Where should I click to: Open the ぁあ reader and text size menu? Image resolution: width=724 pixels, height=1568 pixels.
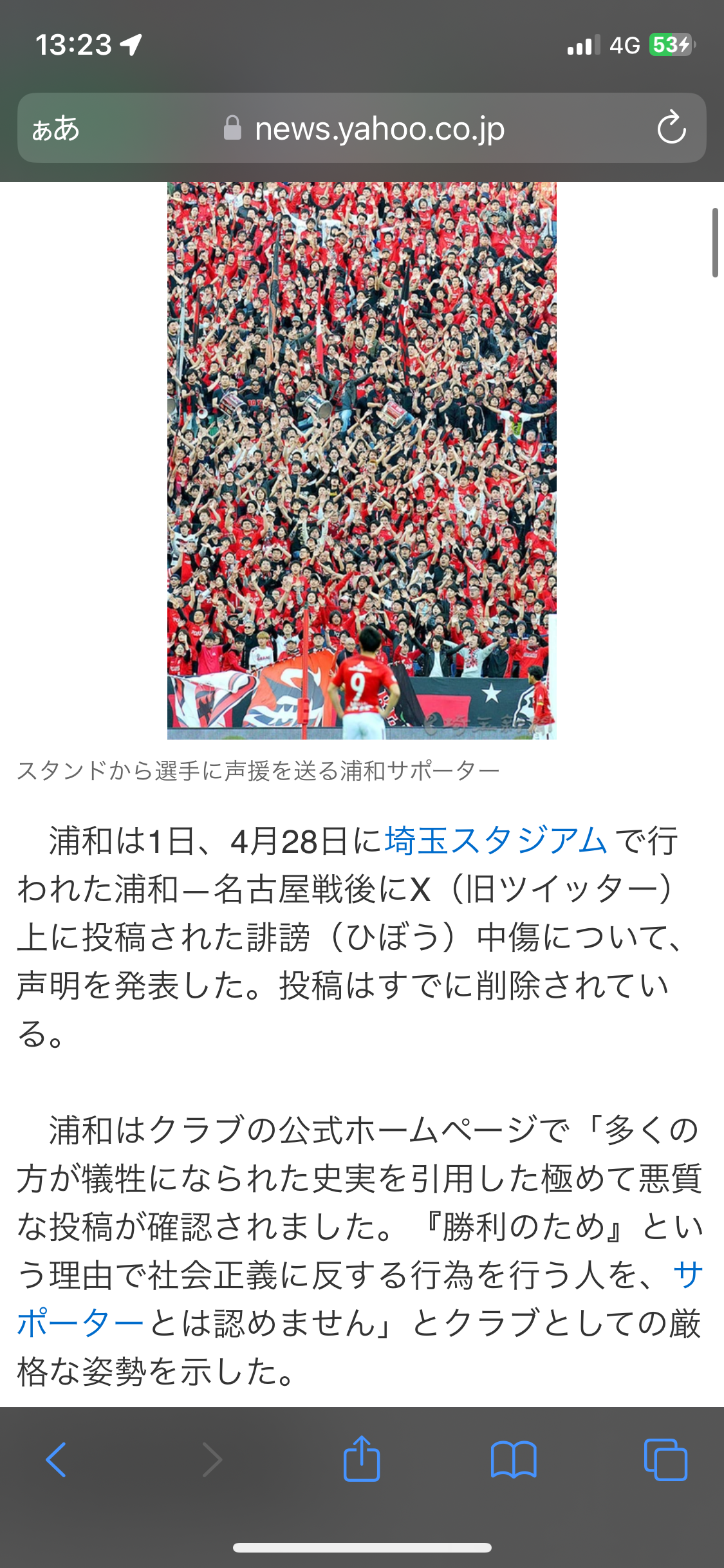click(56, 128)
